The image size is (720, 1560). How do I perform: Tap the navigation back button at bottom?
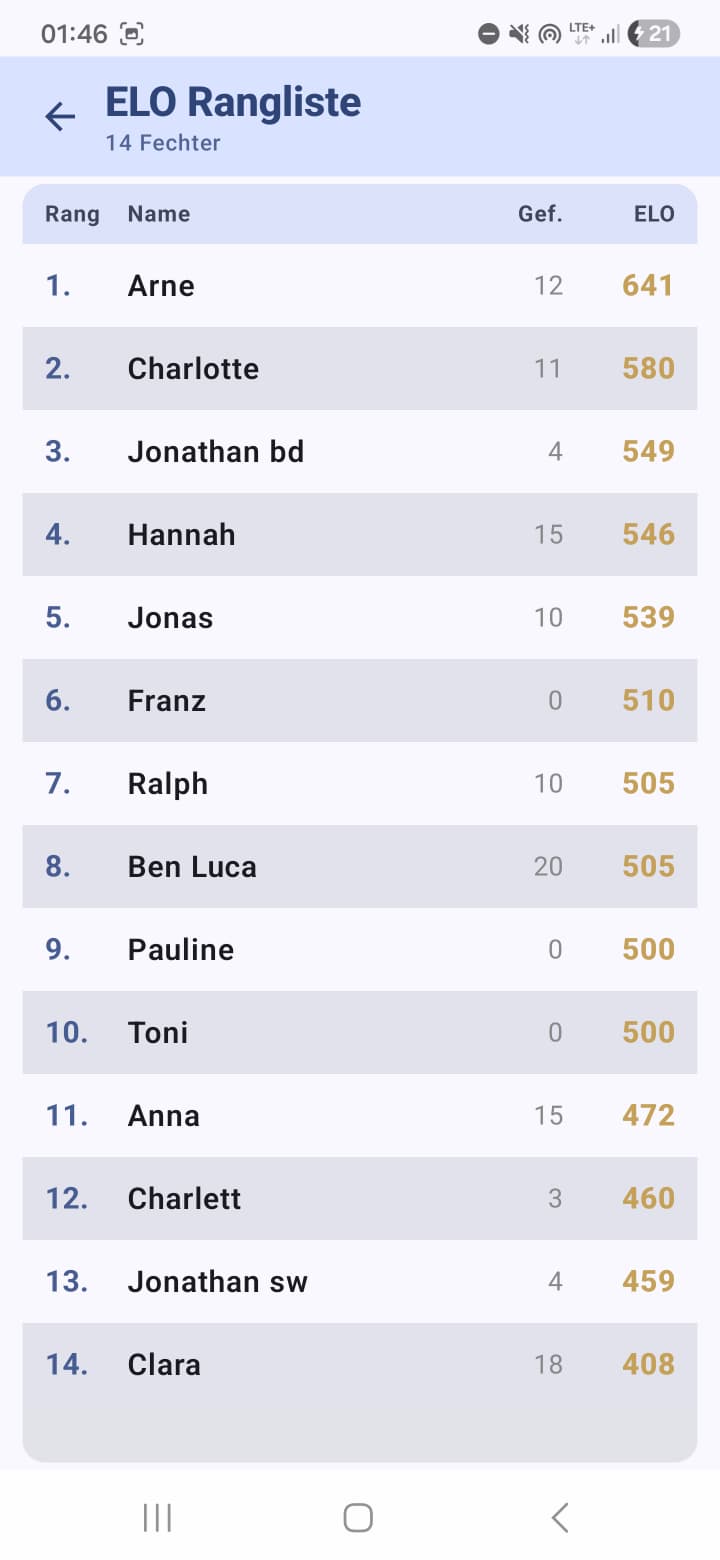559,1517
